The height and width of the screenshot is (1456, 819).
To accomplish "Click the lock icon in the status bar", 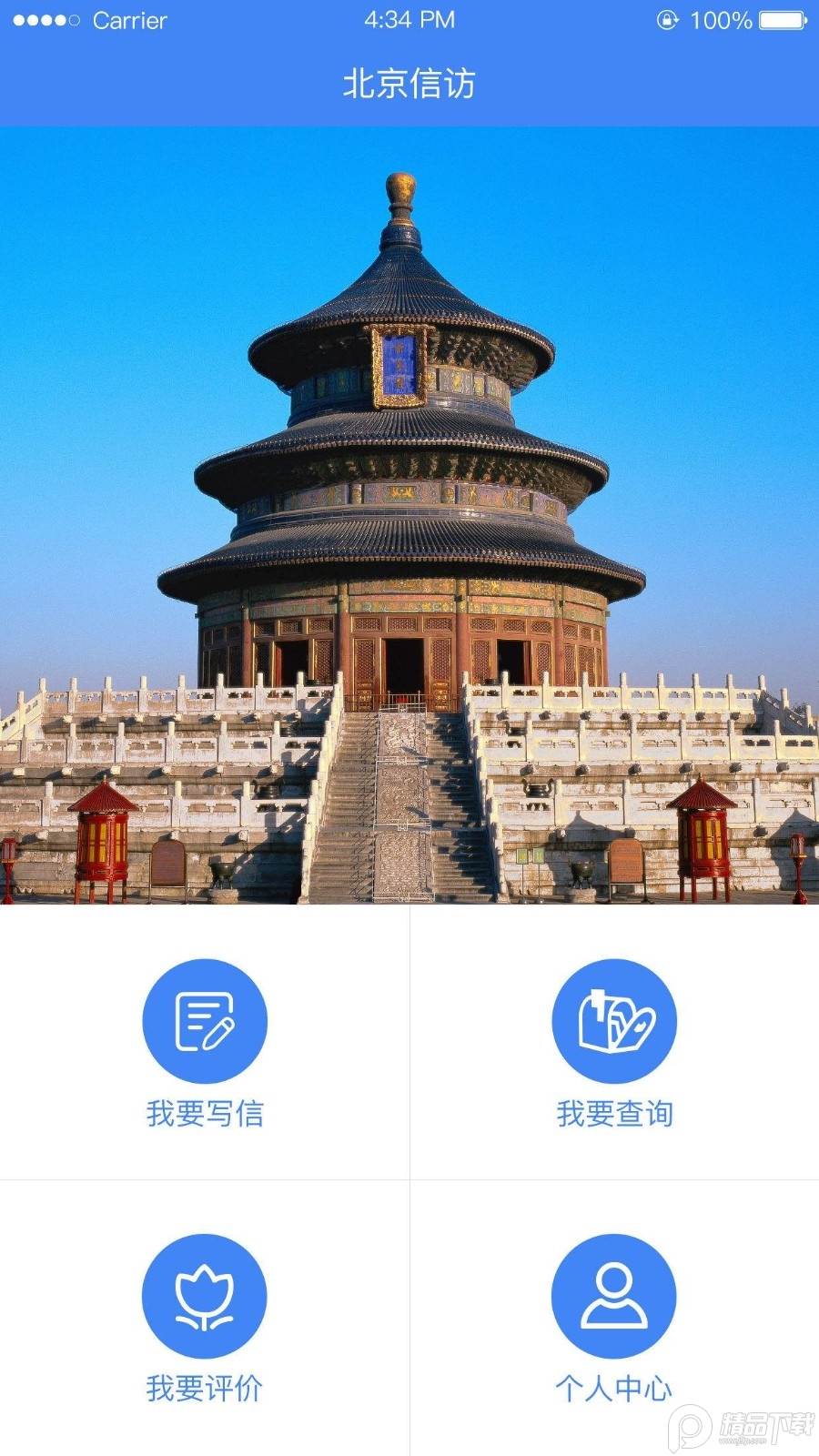I will pos(671,18).
